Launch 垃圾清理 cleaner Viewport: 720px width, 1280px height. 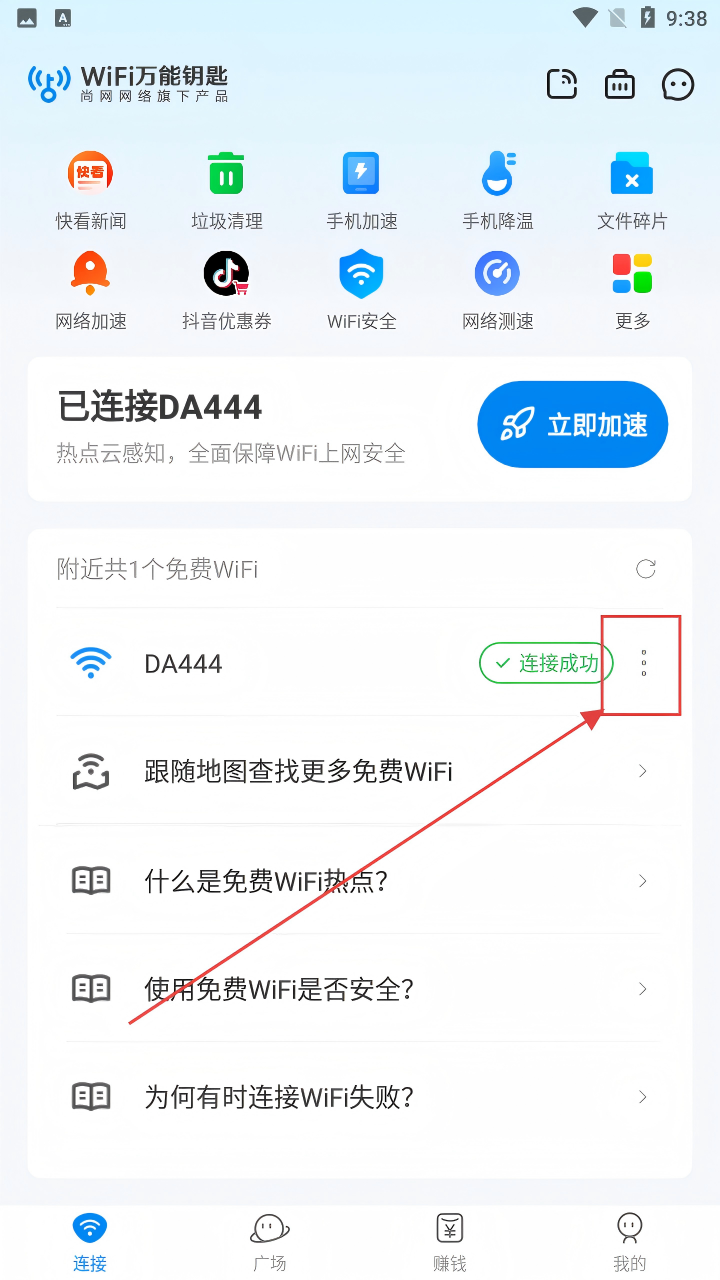point(227,190)
